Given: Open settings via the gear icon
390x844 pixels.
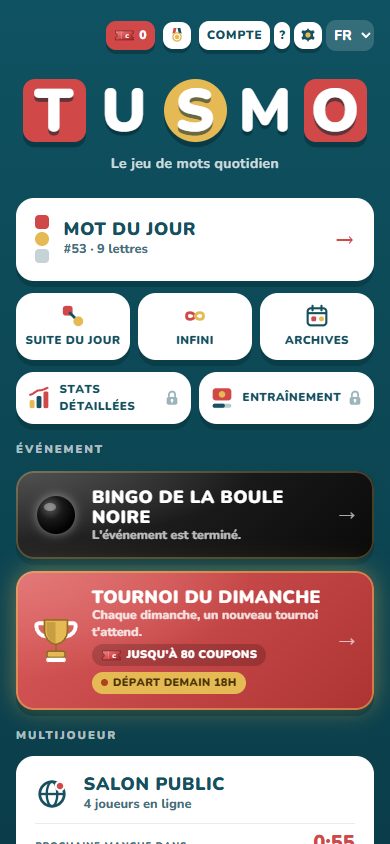Looking at the screenshot, I should click(x=308, y=36).
